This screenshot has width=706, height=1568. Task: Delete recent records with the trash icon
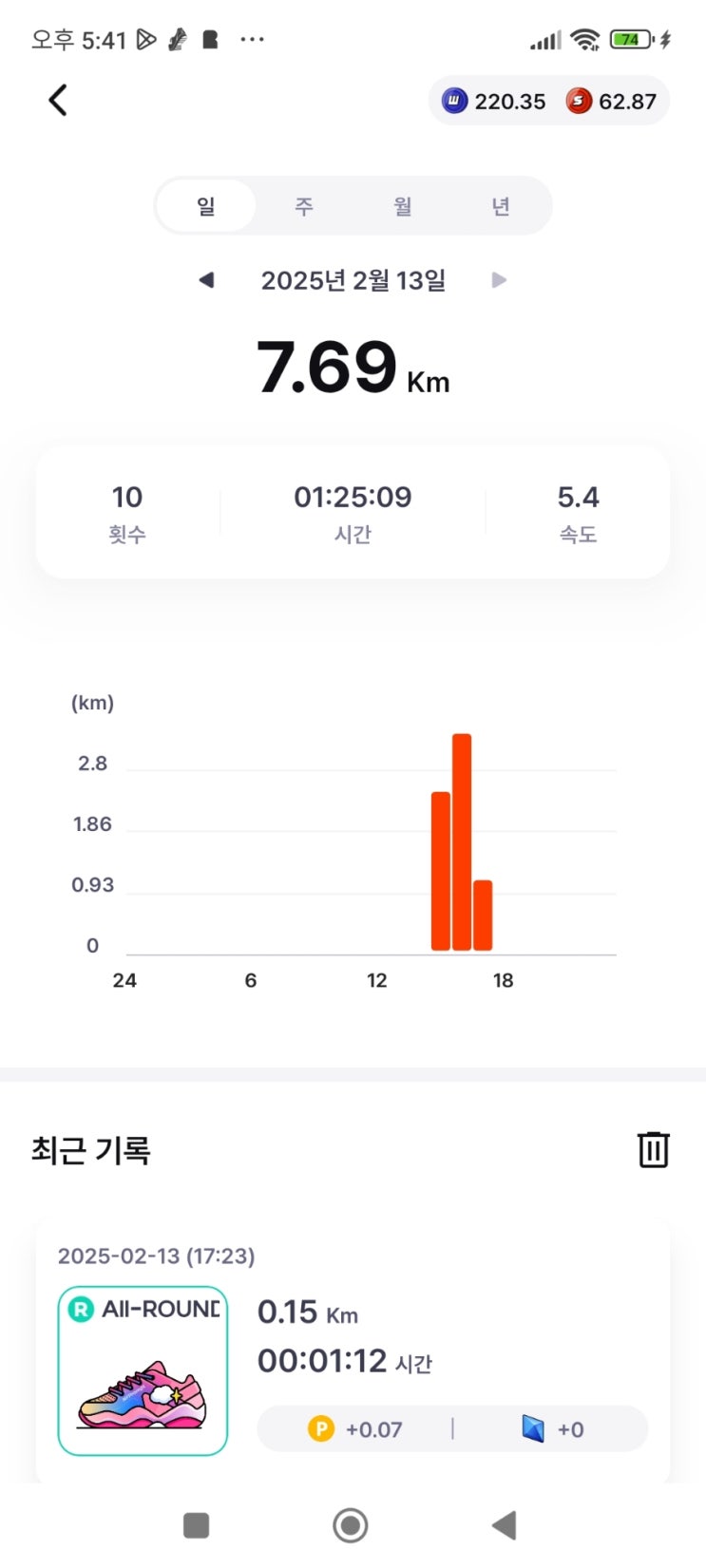point(653,1149)
